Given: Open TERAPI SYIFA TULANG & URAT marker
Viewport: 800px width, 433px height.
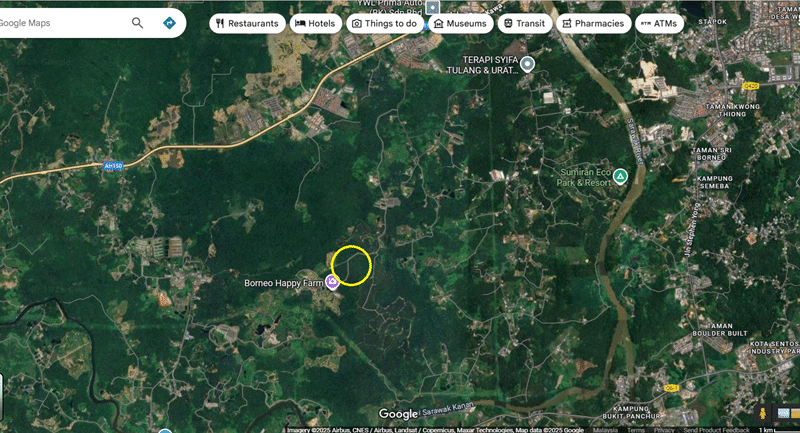Looking at the screenshot, I should [529, 64].
